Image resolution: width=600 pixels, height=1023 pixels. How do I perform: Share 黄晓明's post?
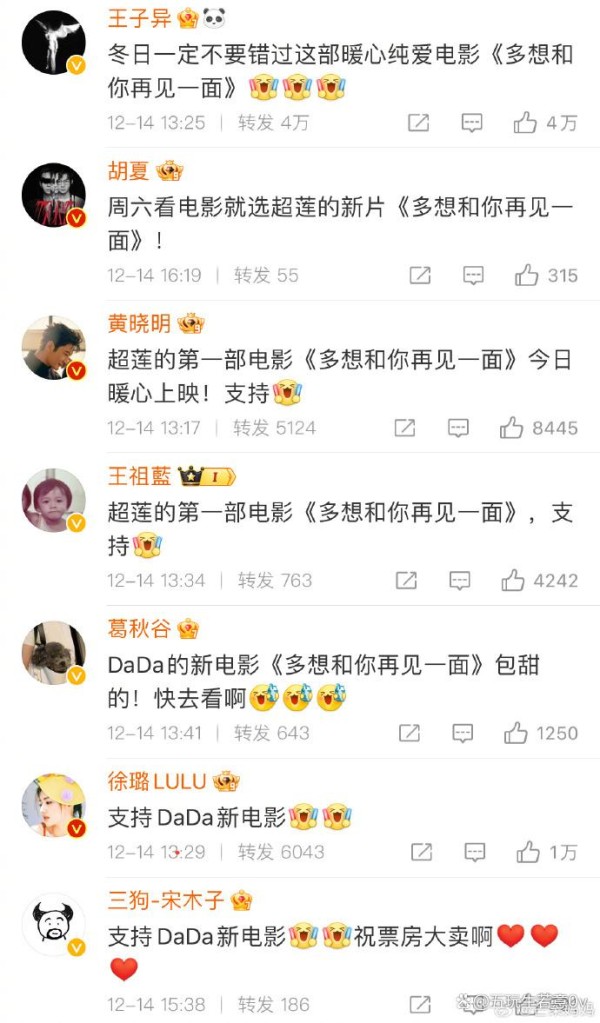405,428
